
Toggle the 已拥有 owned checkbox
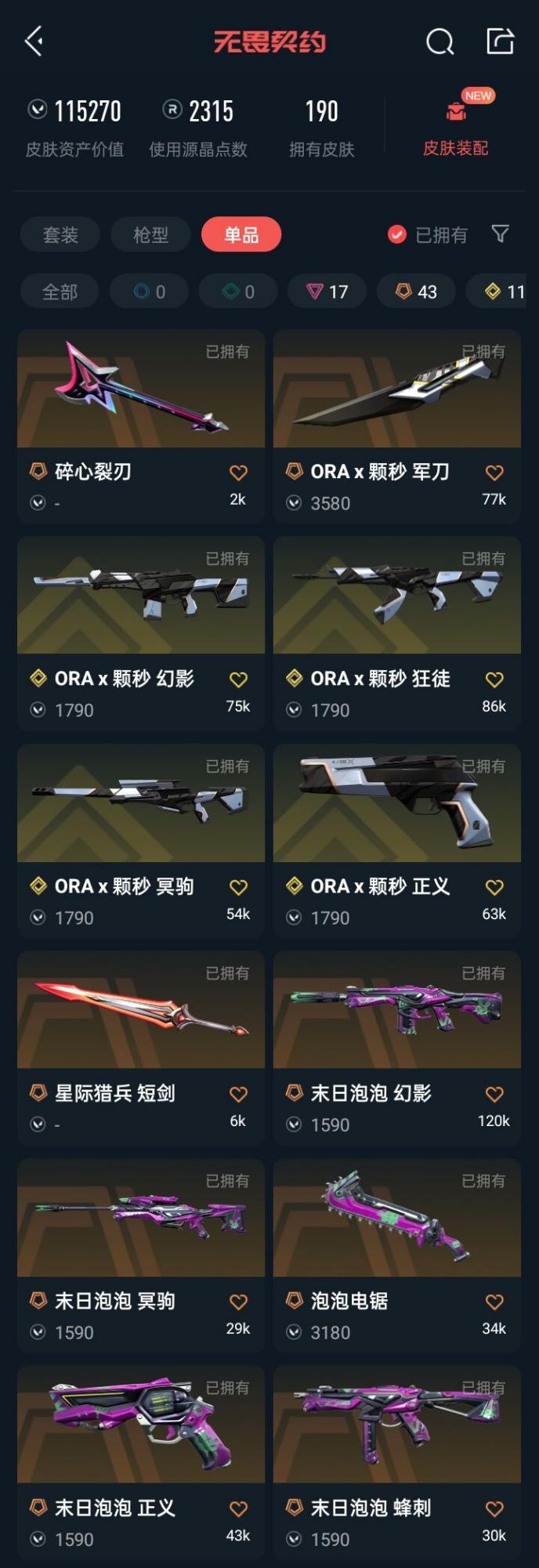click(x=398, y=234)
